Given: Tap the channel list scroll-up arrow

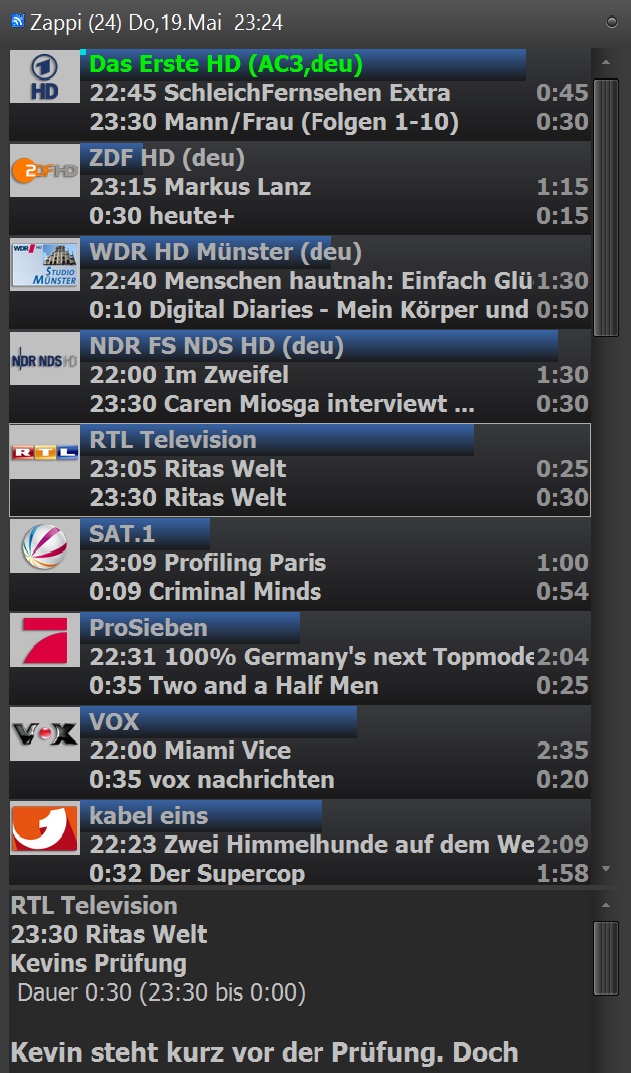Looking at the screenshot, I should coord(606,62).
